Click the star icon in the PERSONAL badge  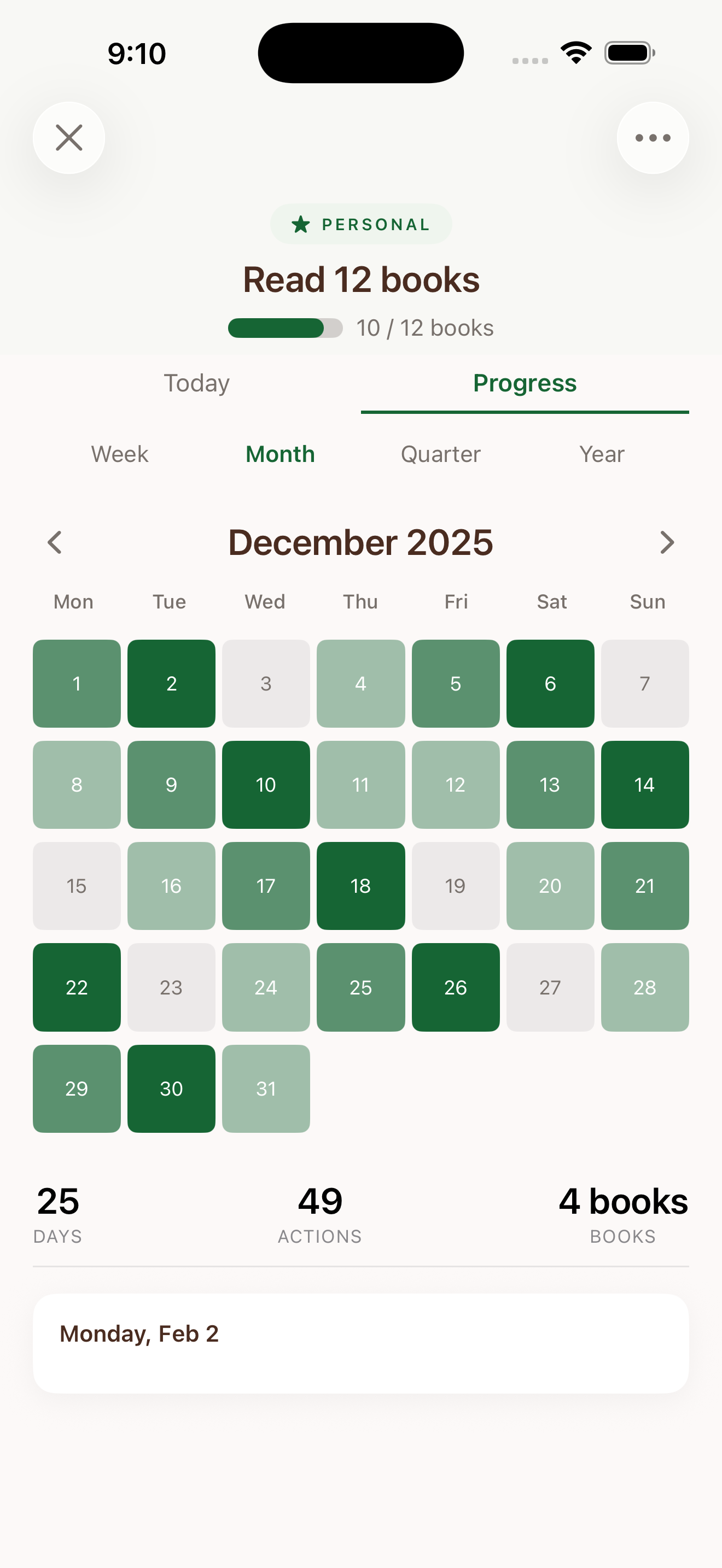300,224
